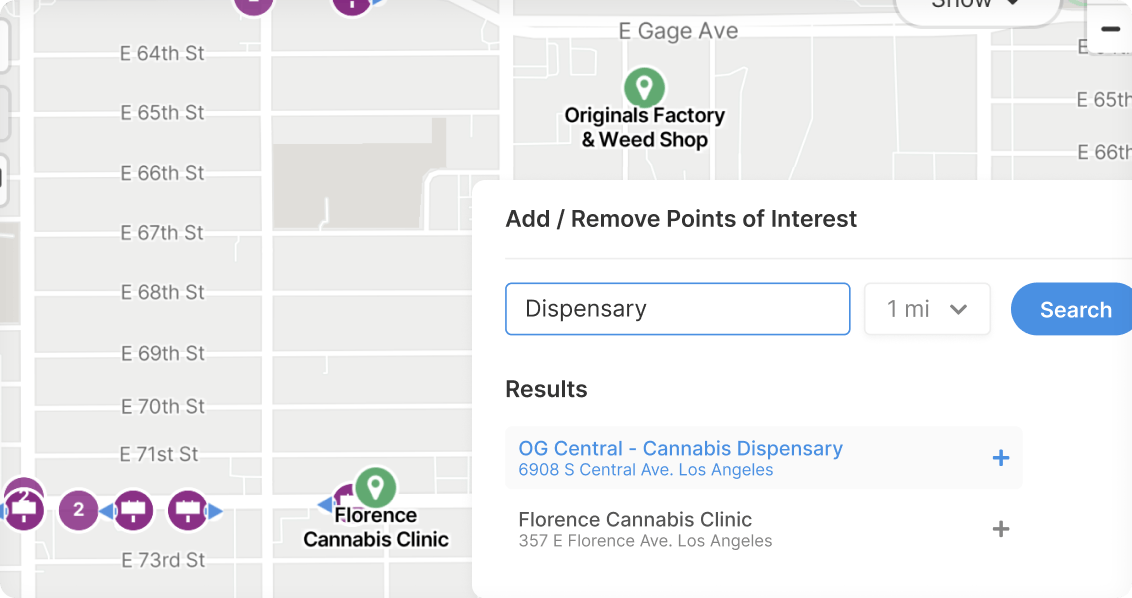Zoom out the map with minus button
This screenshot has width=1132, height=598.
(x=1110, y=30)
